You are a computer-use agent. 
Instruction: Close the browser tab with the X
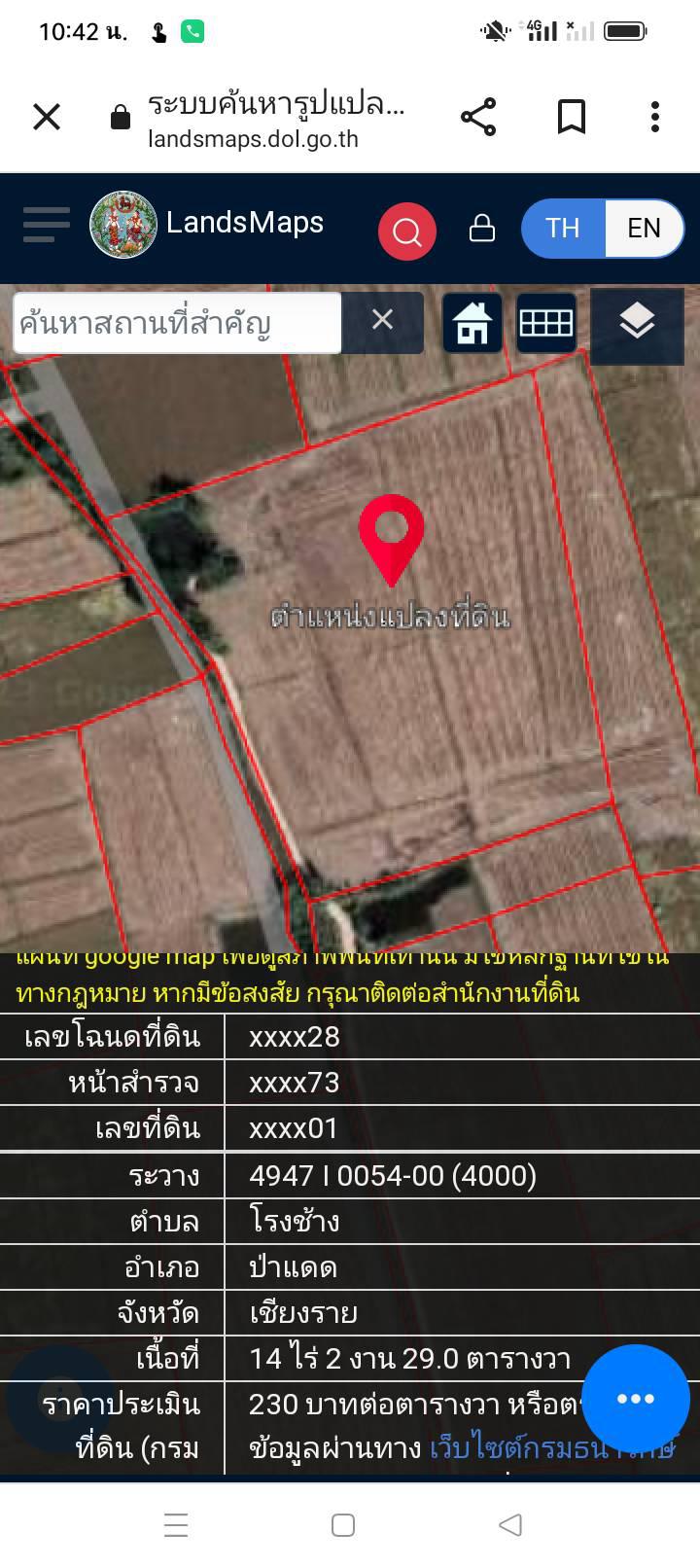click(47, 118)
